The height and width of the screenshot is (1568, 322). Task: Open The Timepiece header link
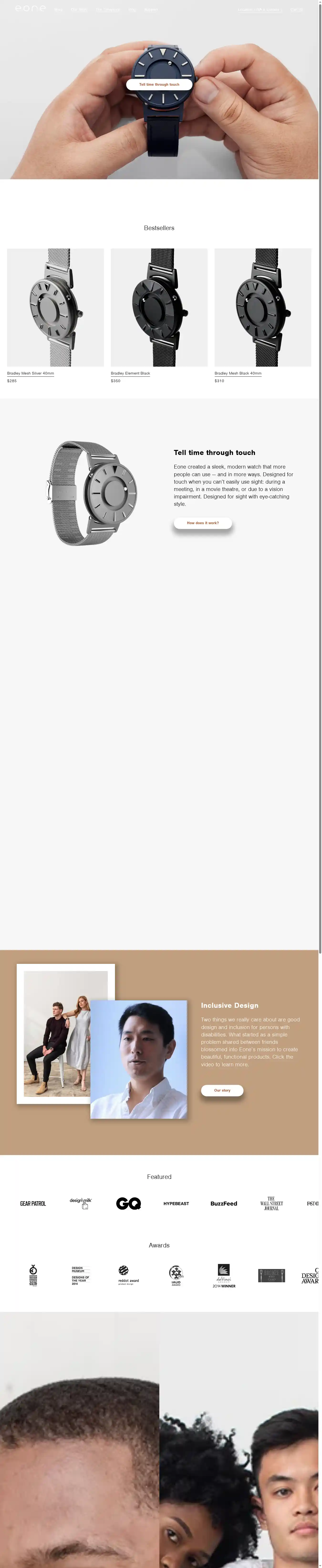coord(108,10)
